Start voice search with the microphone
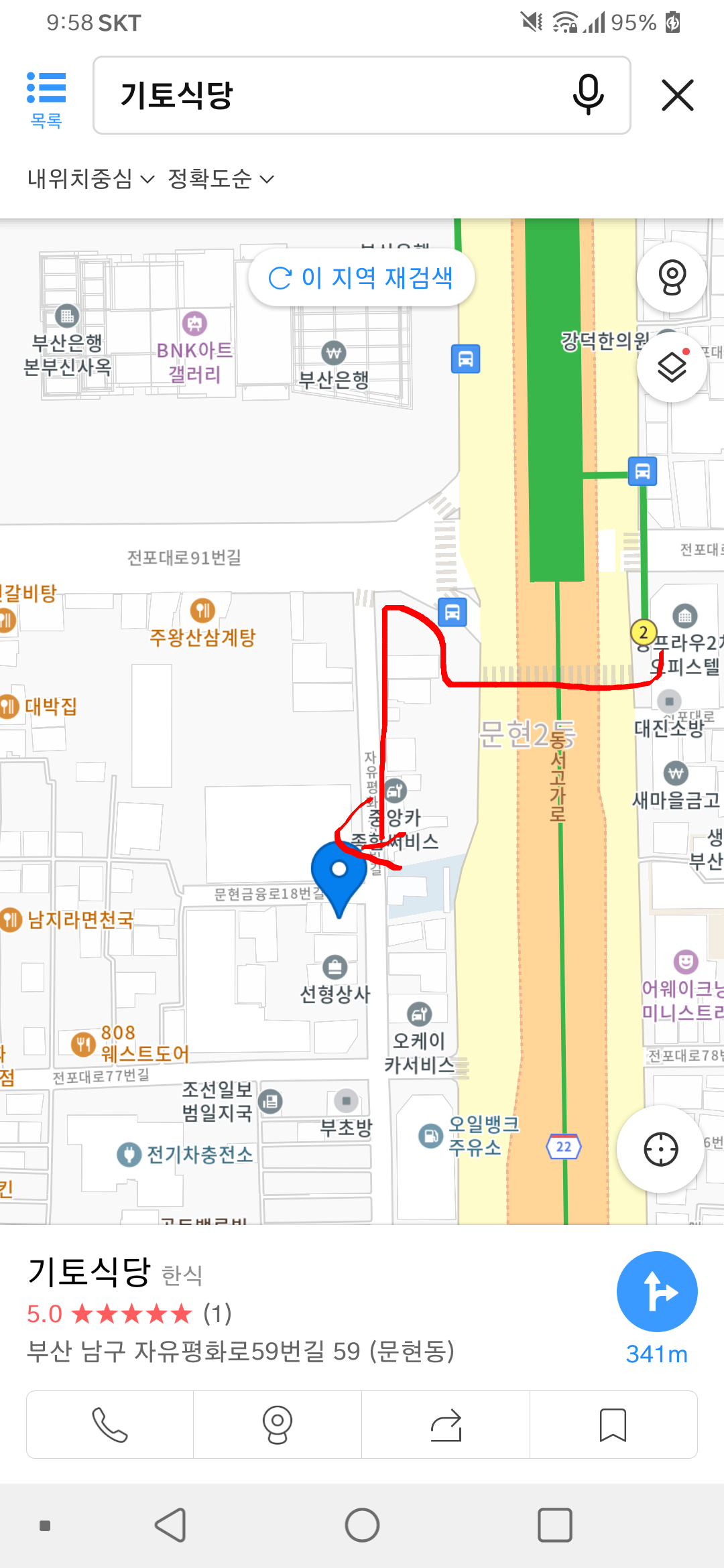Screen dimensions: 724x1568 click(588, 95)
